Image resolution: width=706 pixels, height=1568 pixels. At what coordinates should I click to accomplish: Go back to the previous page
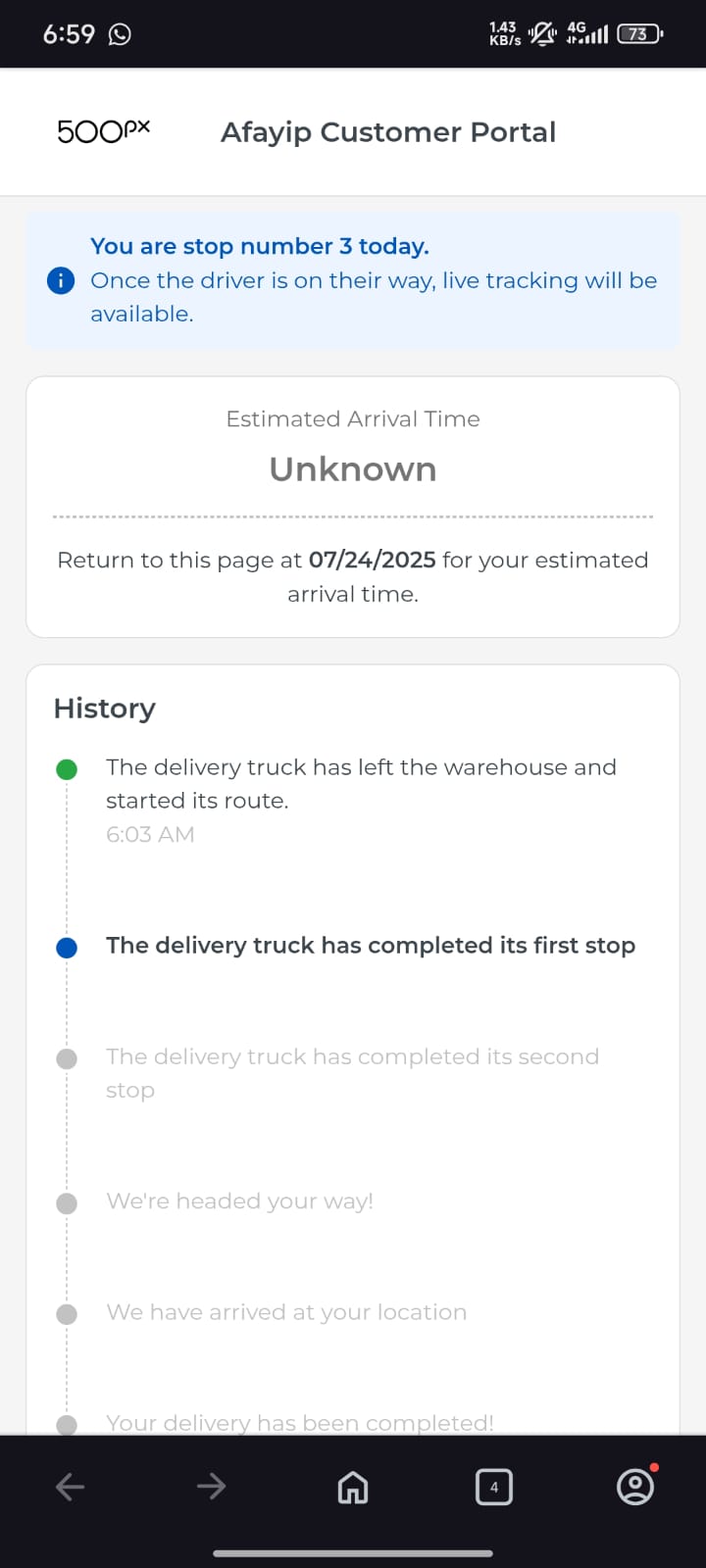pyautogui.click(x=70, y=1487)
